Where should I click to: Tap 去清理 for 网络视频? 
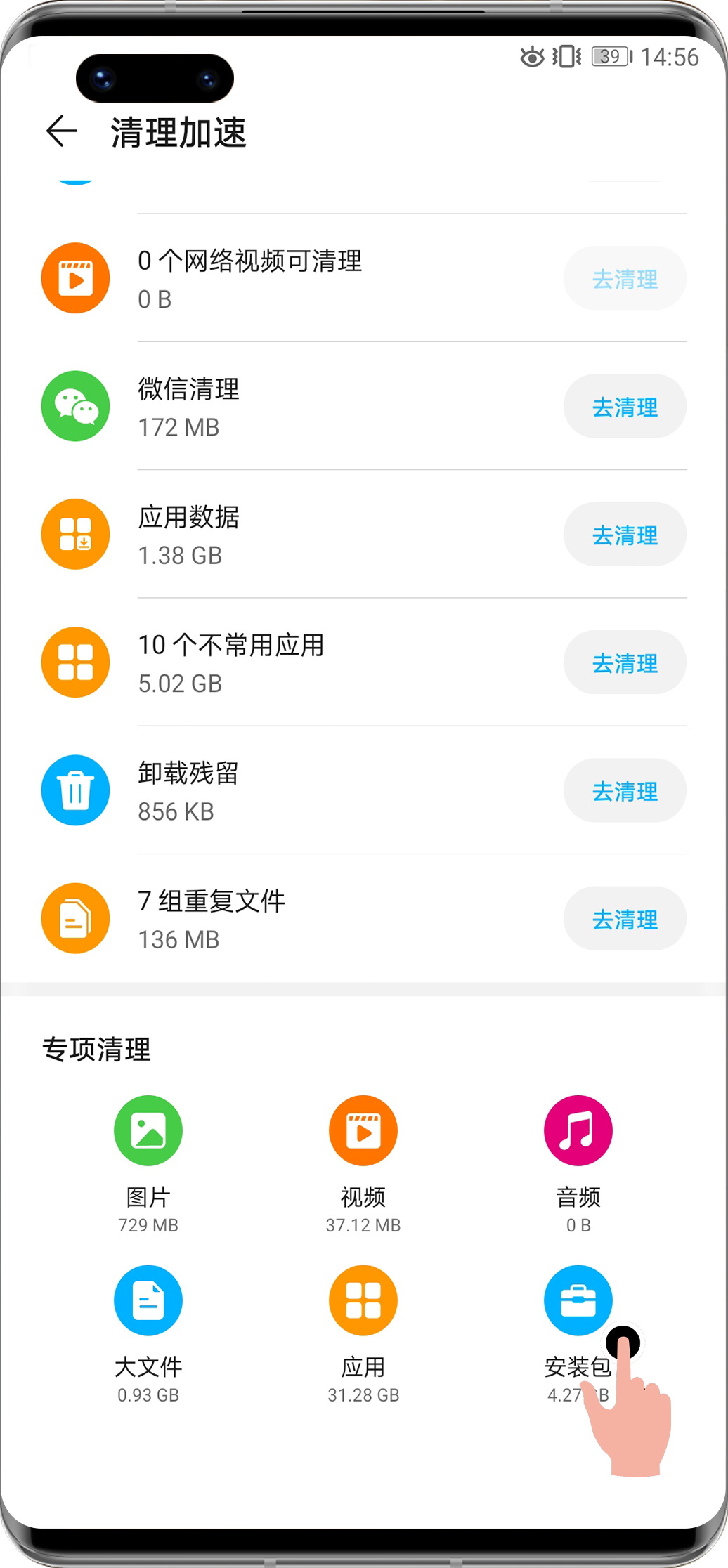tap(625, 279)
